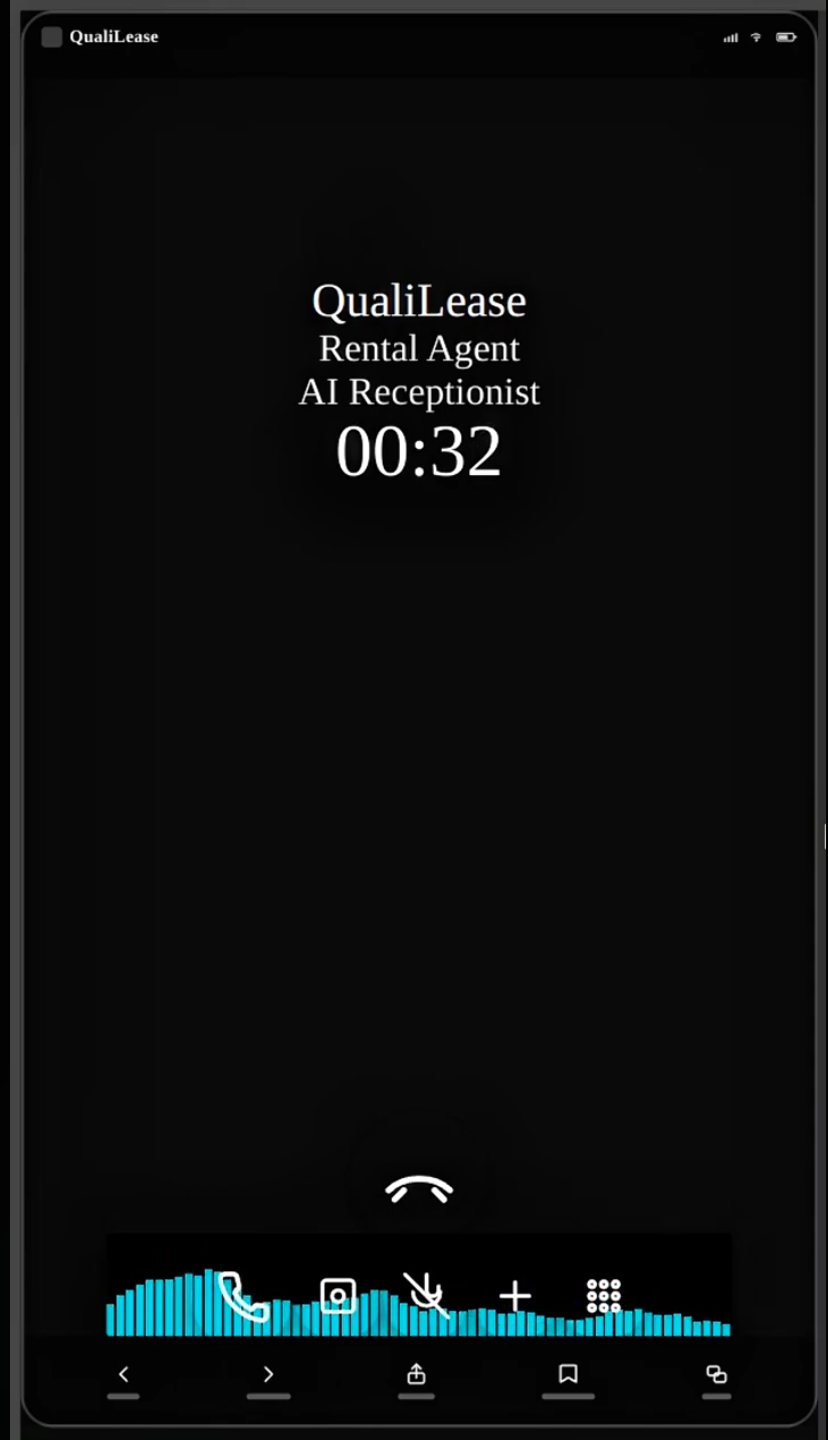Hang up the call with QualiLease
This screenshot has height=1440, width=828.
click(x=419, y=1189)
